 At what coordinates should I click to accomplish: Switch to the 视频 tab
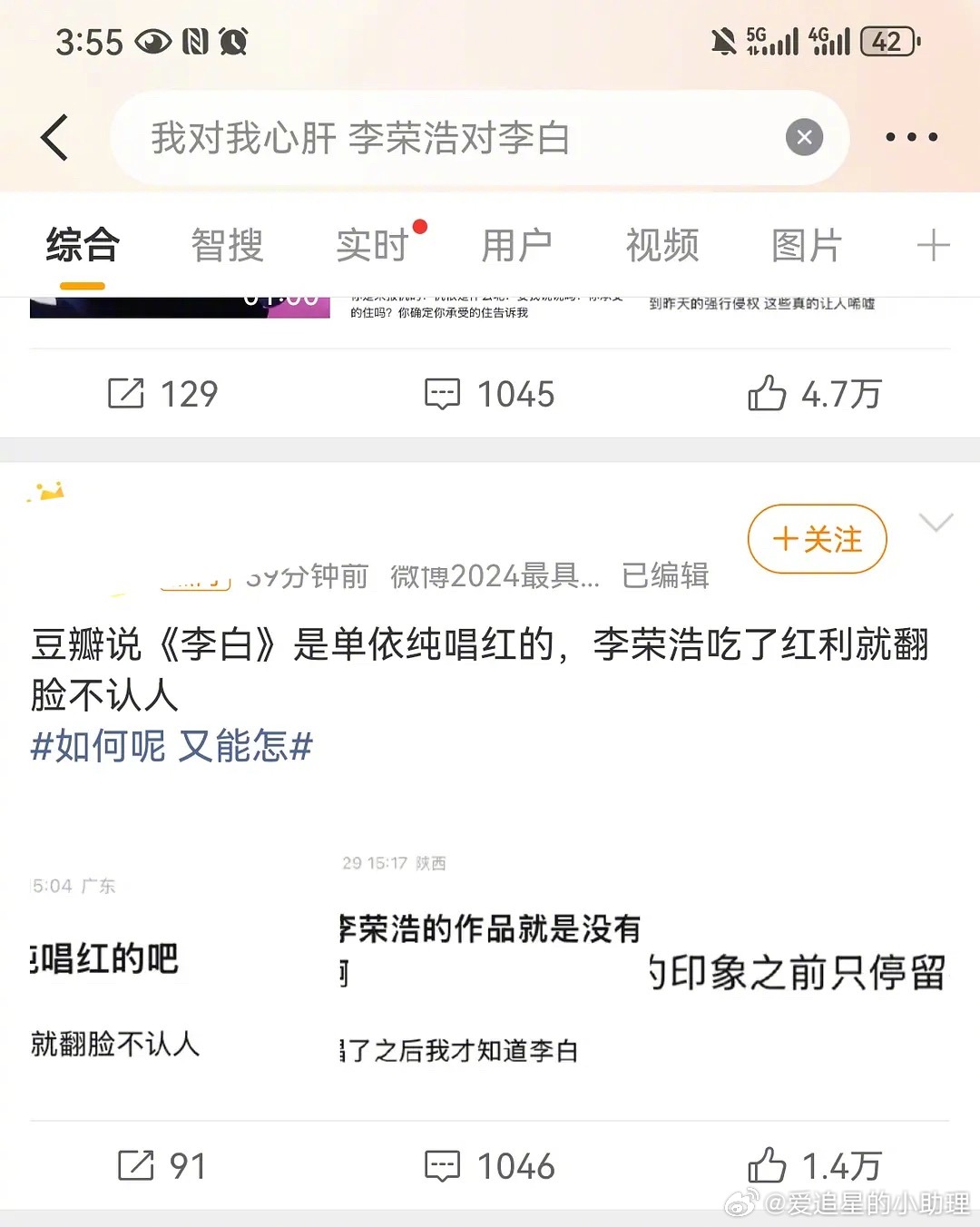[x=661, y=245]
